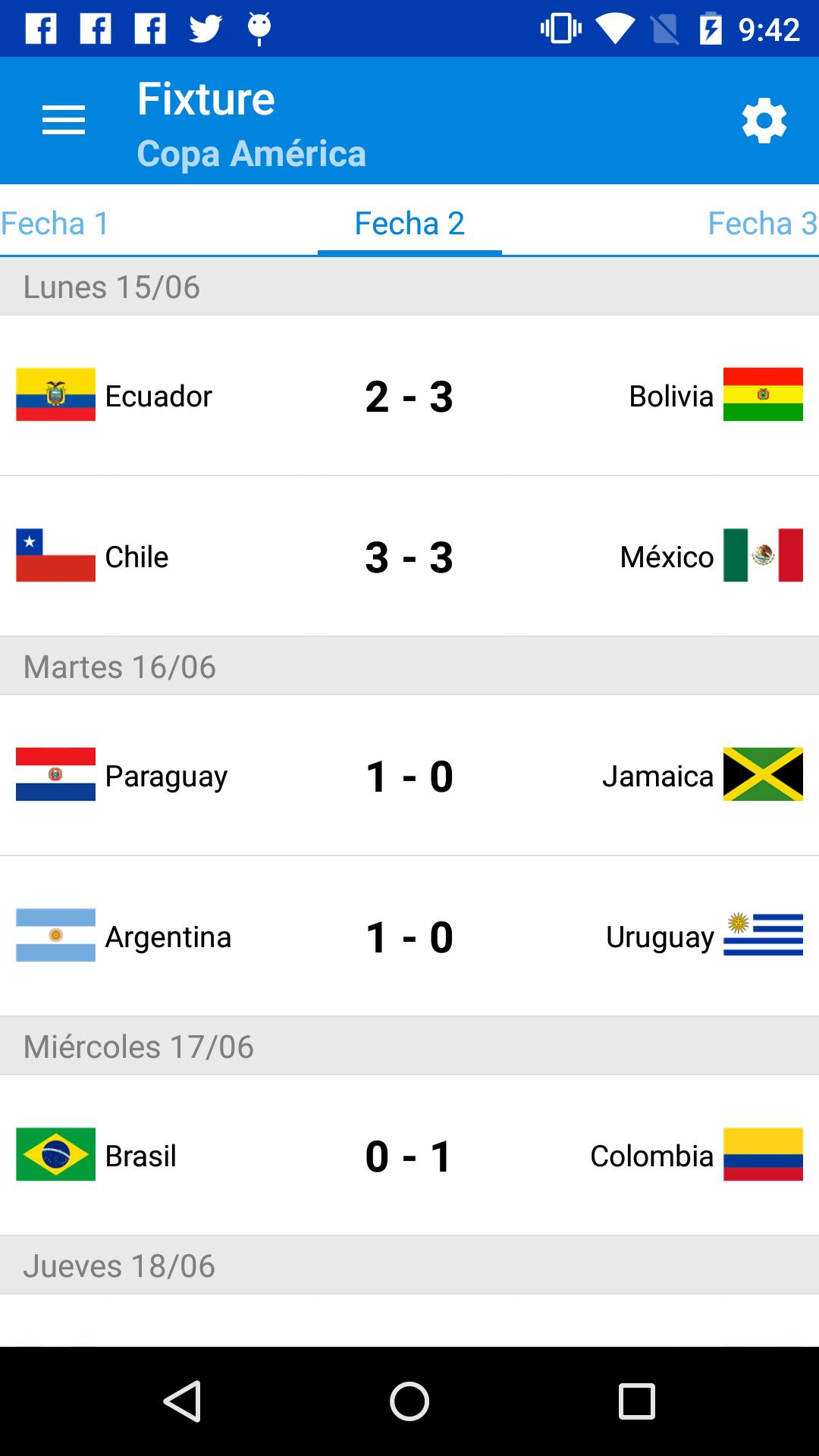
Task: Return to the home screen
Action: [409, 1401]
